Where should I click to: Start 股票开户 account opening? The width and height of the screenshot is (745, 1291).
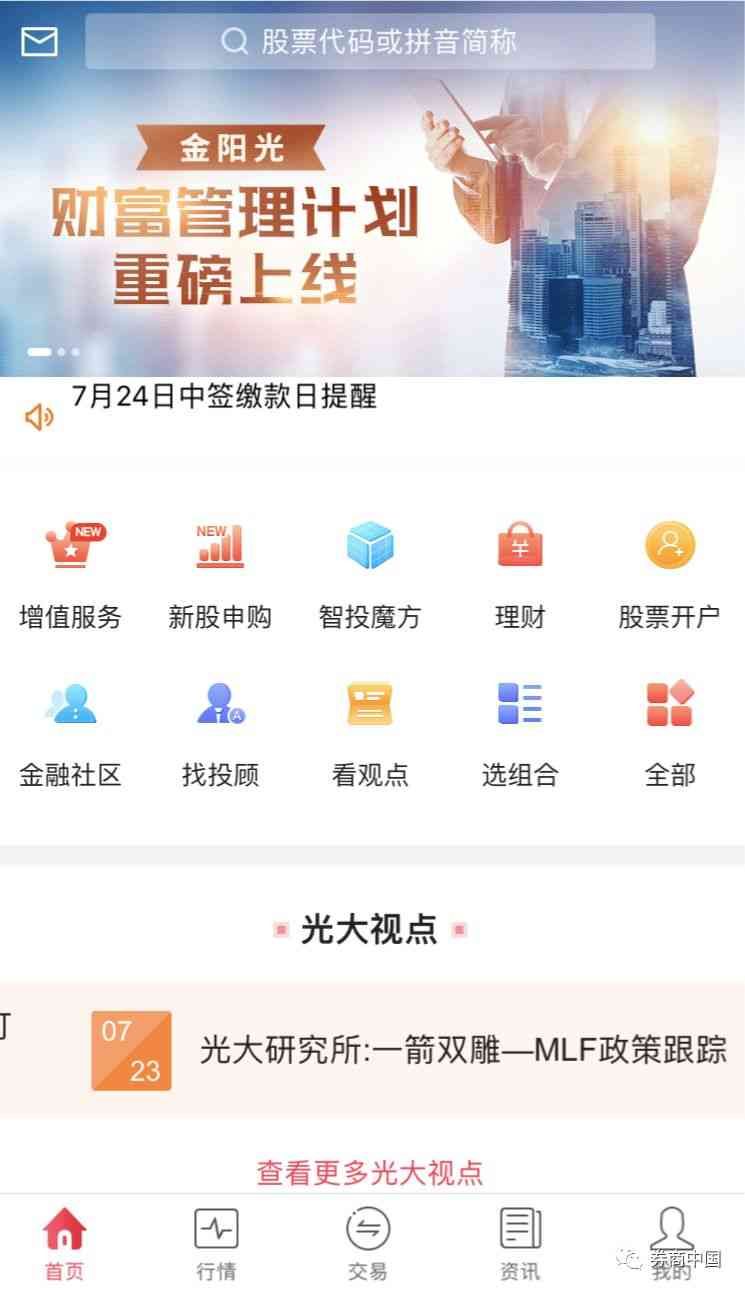click(669, 573)
